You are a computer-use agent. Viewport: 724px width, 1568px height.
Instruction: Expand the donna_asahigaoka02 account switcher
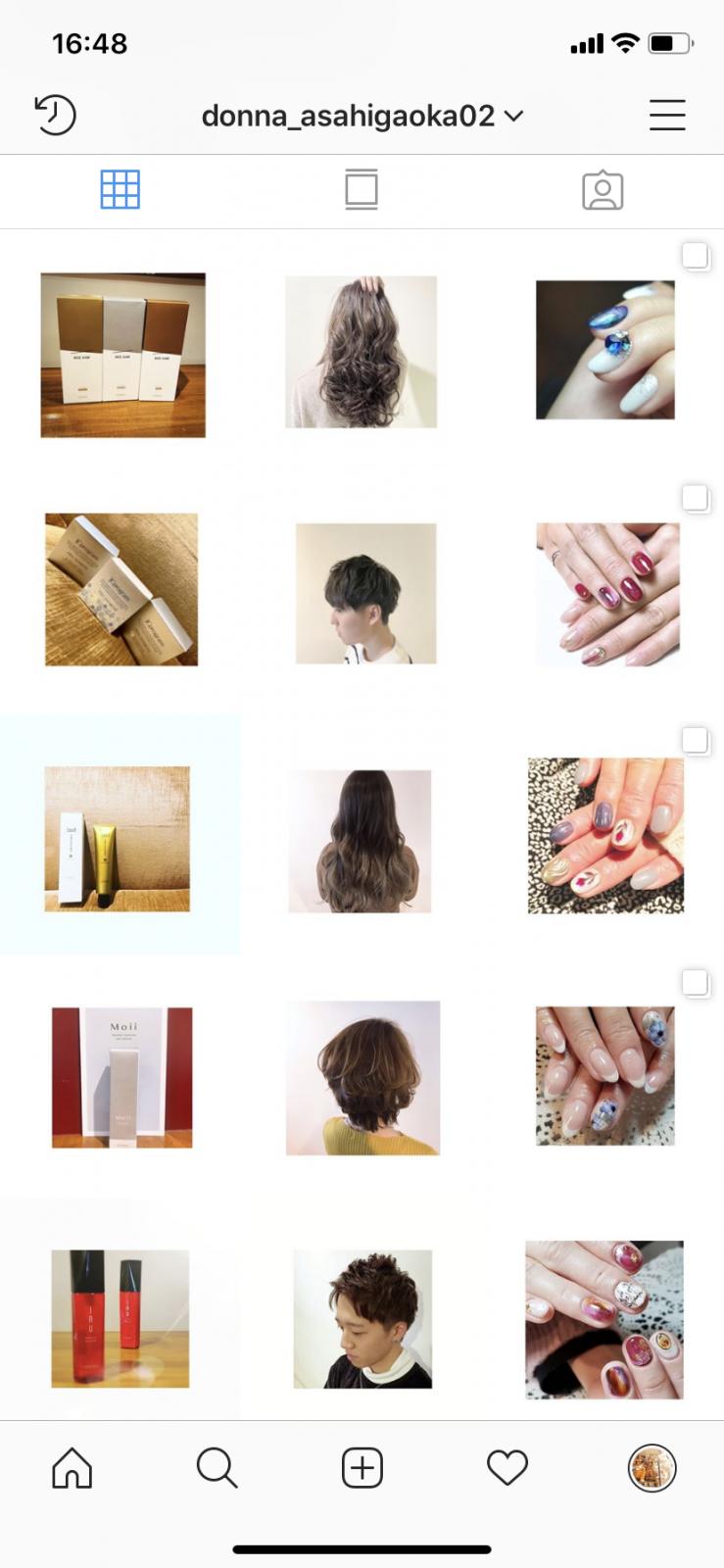pos(362,116)
